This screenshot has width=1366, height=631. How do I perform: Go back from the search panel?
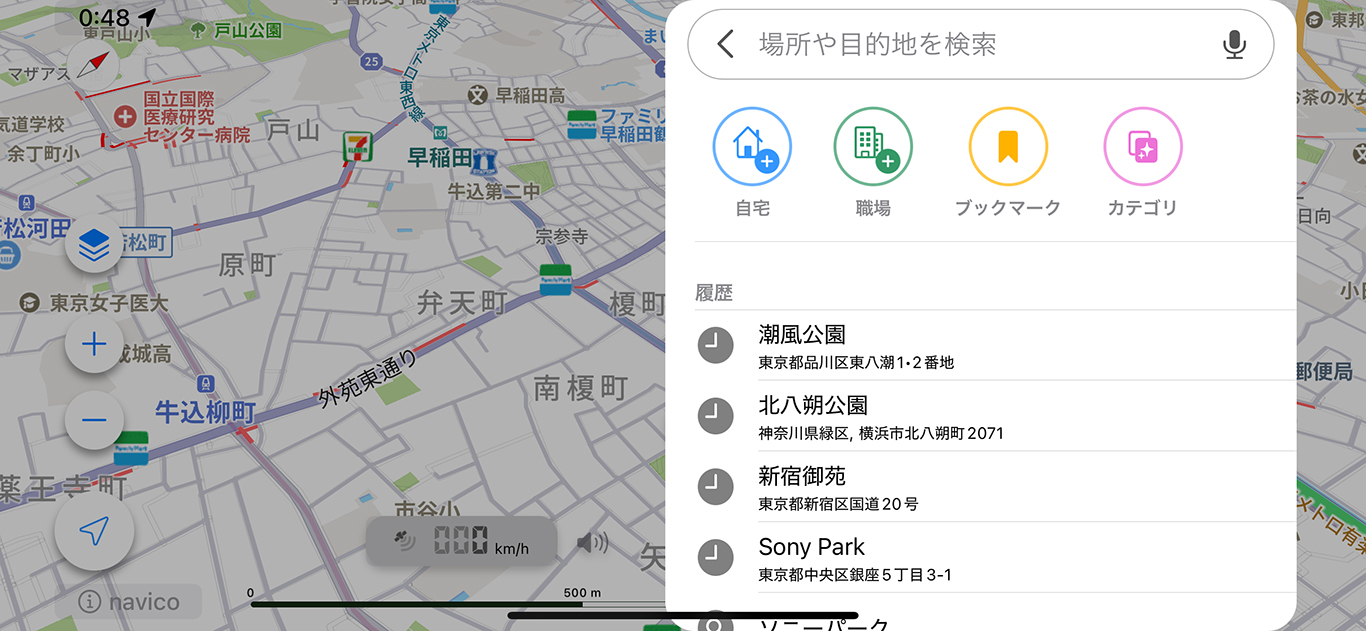click(x=726, y=44)
